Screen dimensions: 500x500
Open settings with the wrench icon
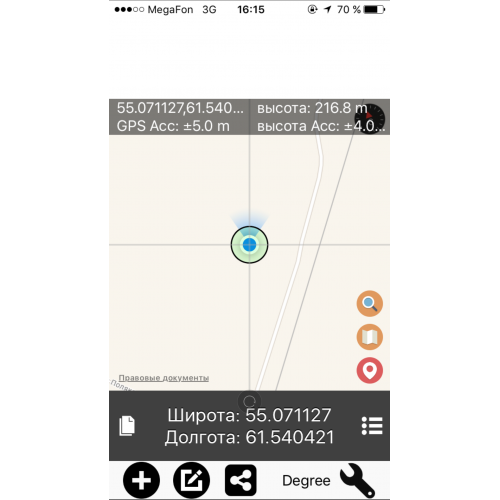point(358,480)
